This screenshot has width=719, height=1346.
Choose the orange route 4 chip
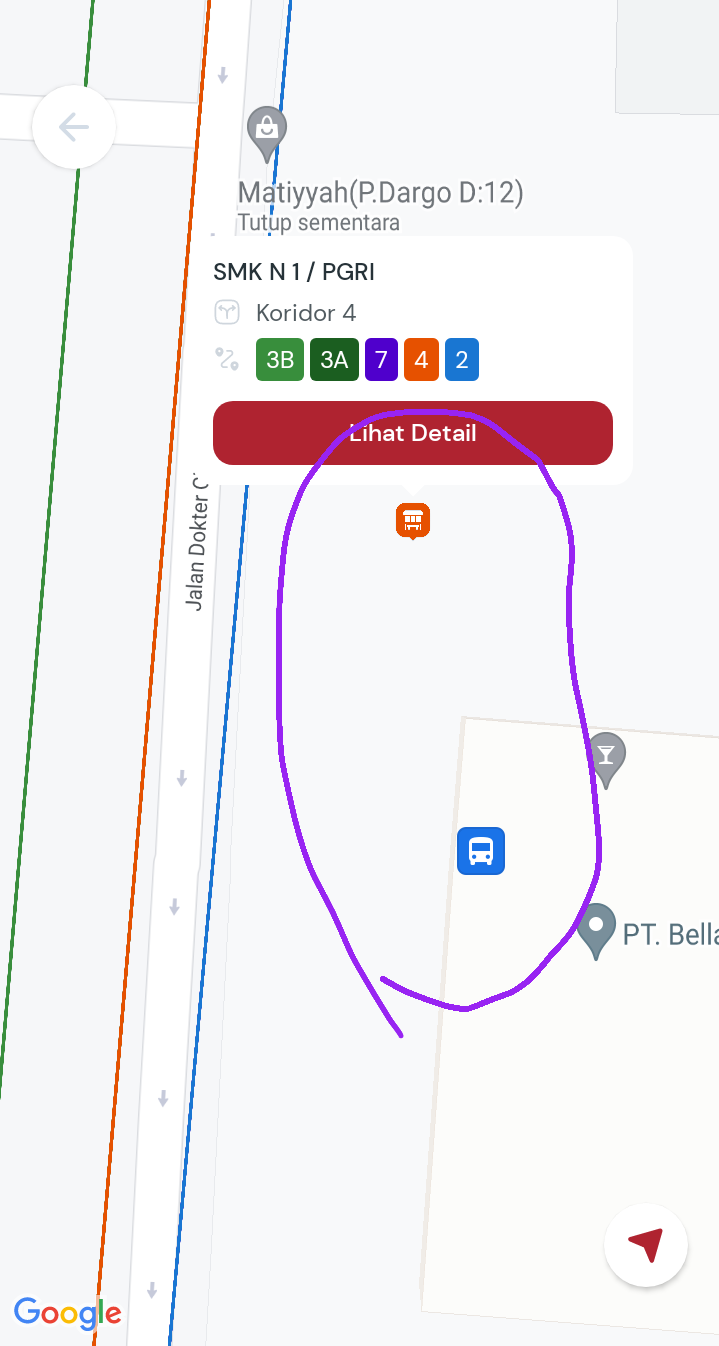coord(421,360)
